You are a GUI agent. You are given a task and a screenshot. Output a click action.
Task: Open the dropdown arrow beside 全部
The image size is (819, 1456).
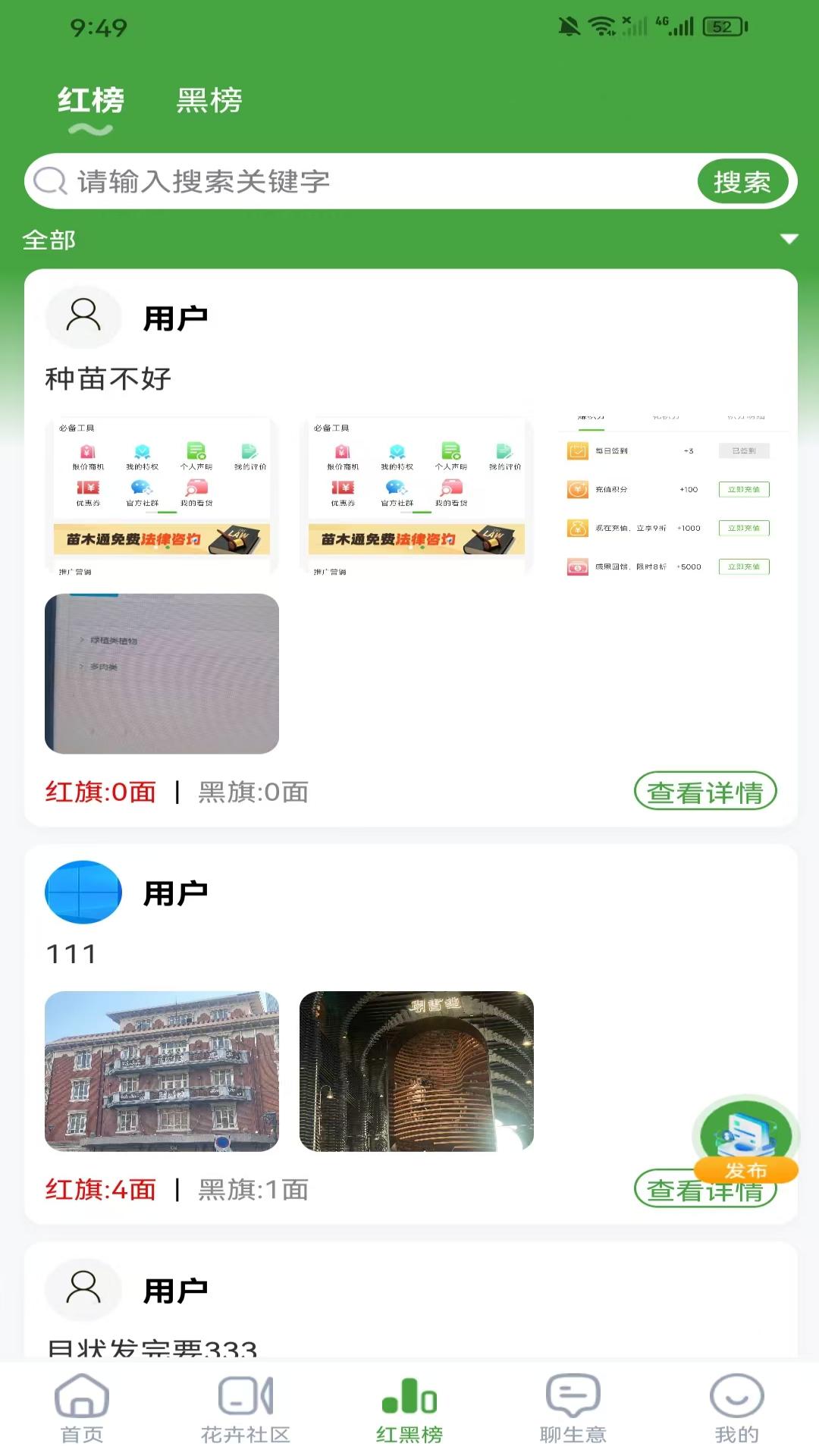(789, 239)
